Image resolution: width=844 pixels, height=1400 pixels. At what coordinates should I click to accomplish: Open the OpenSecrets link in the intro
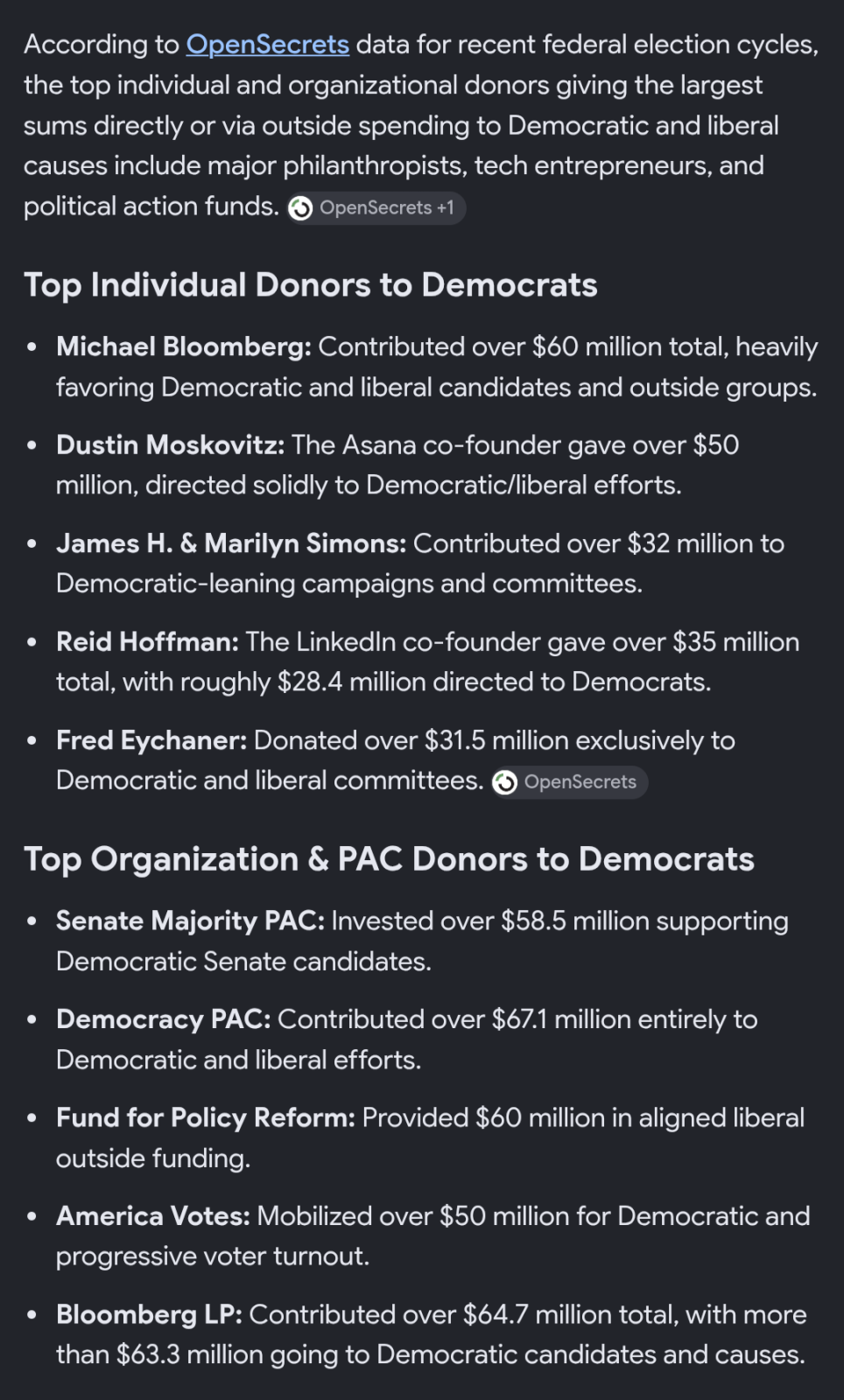click(267, 45)
